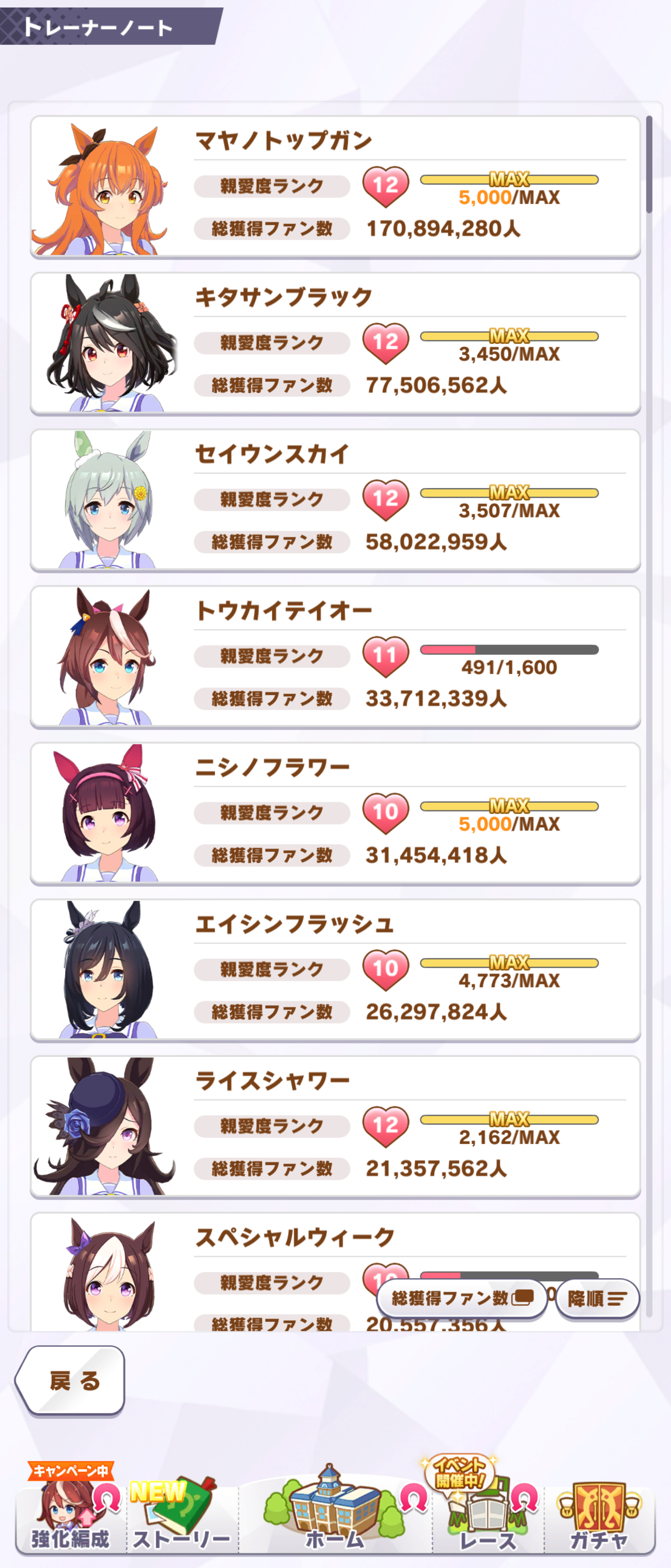This screenshot has width=671, height=1568.
Task: Open マヤノトップガン trainer note card
Action: tap(335, 187)
